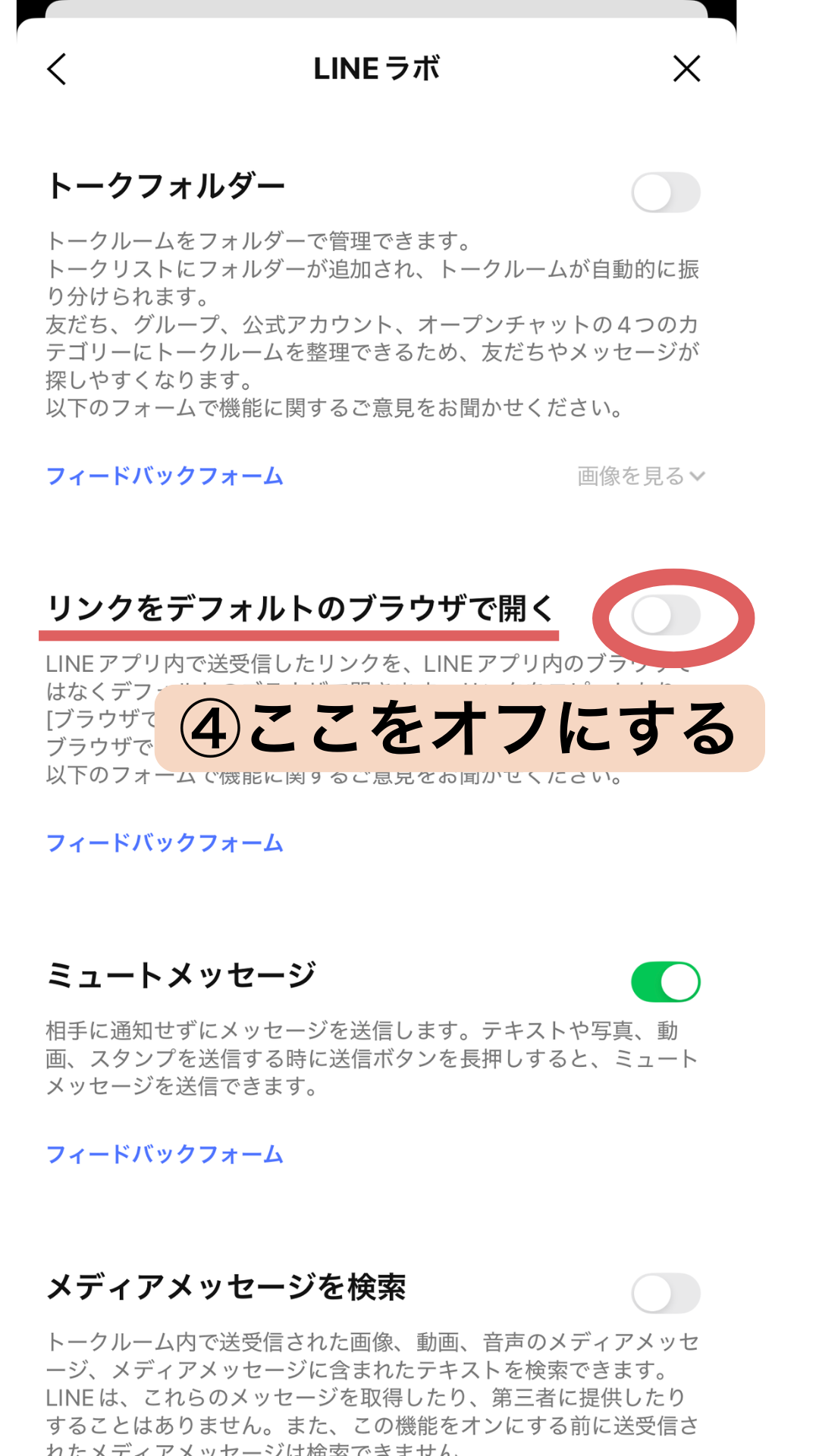Close the LINE ラボ screen with X
The image size is (819, 1456).
pyautogui.click(x=686, y=69)
